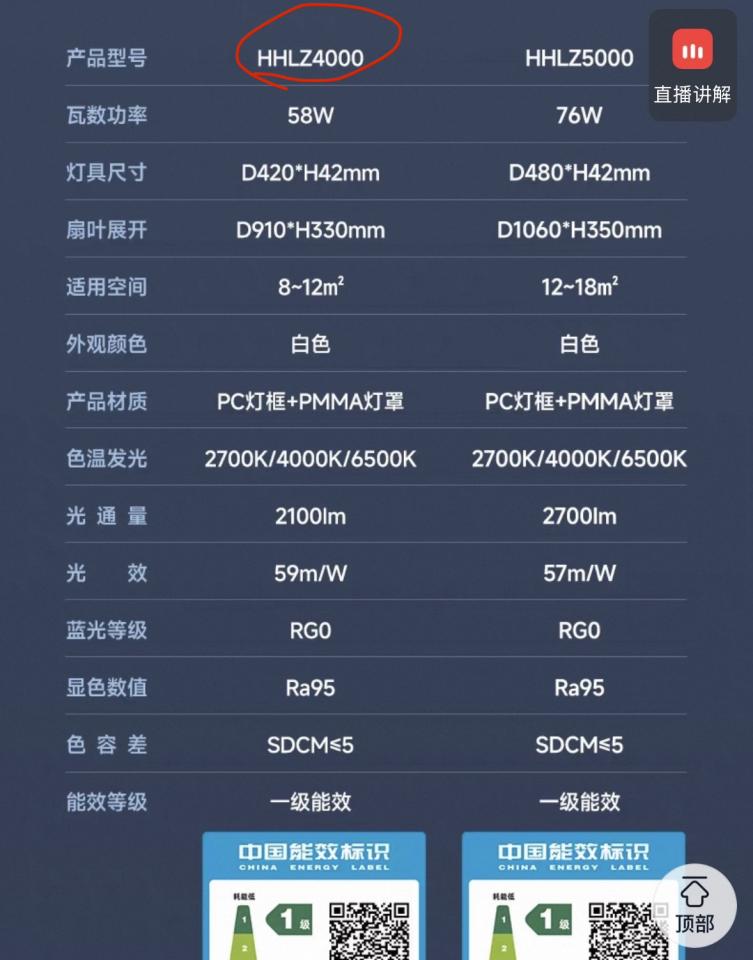Tap 顶部 to jump back to the top

click(x=694, y=906)
